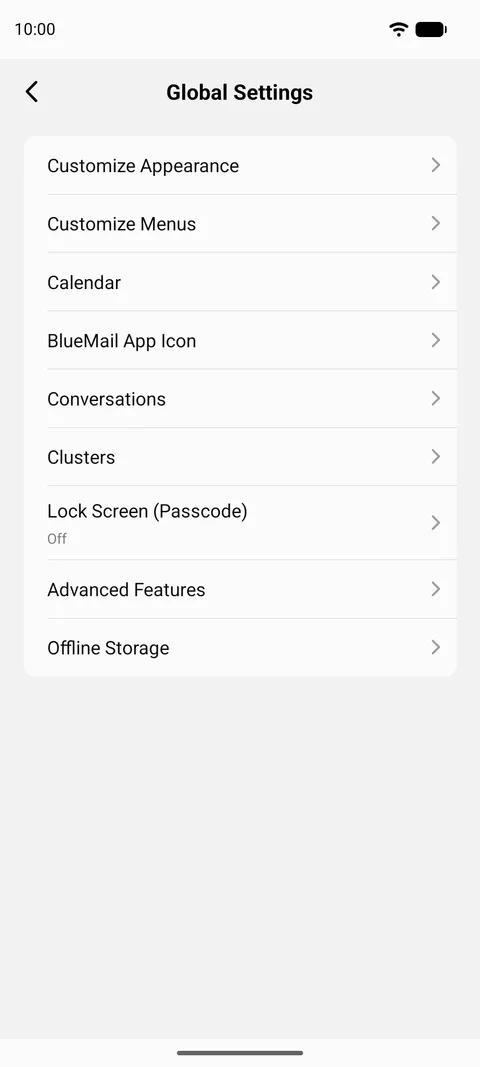The height and width of the screenshot is (1067, 480).
Task: Open Offline Storage settings
Action: (240, 648)
